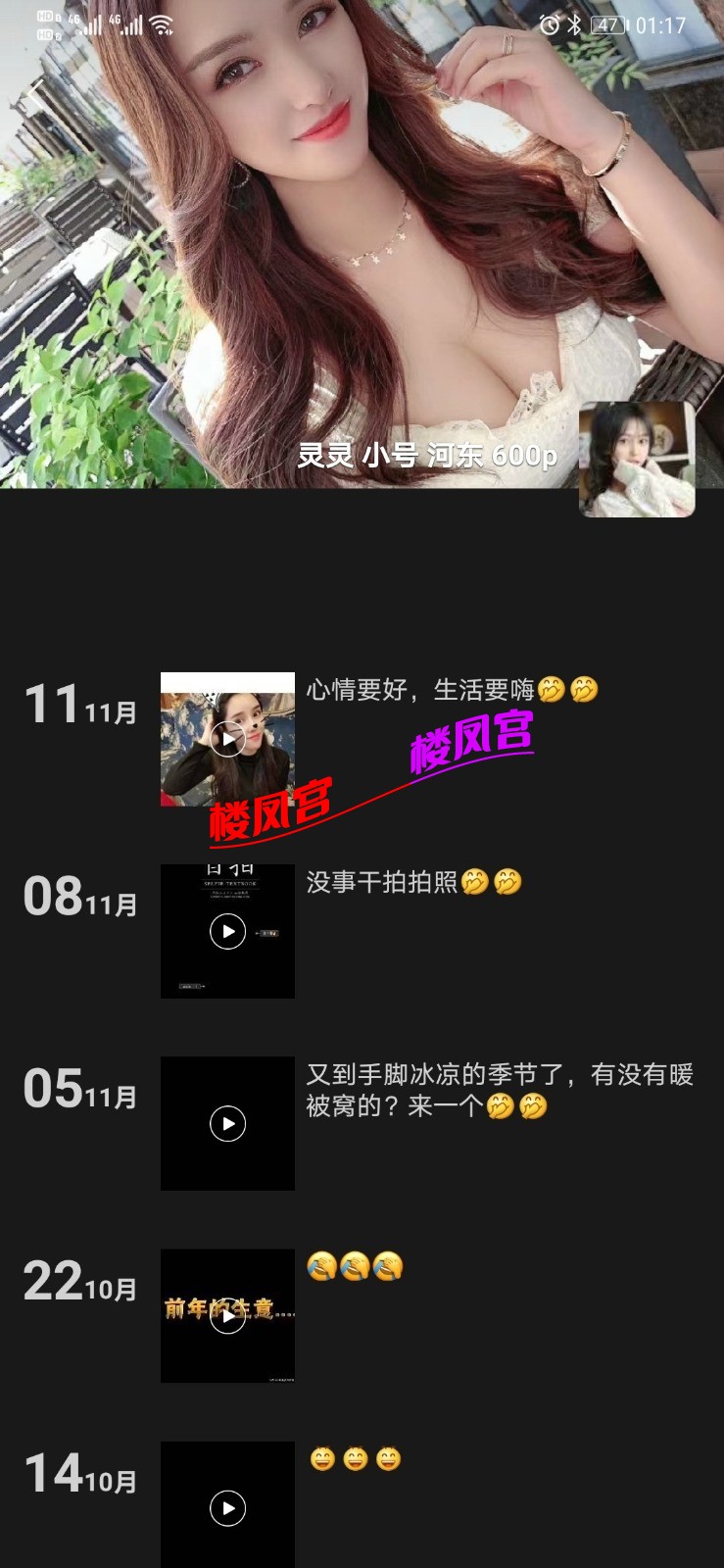Screen dimensions: 724x1568
Task: Play the 22 October video post
Action: click(227, 1315)
